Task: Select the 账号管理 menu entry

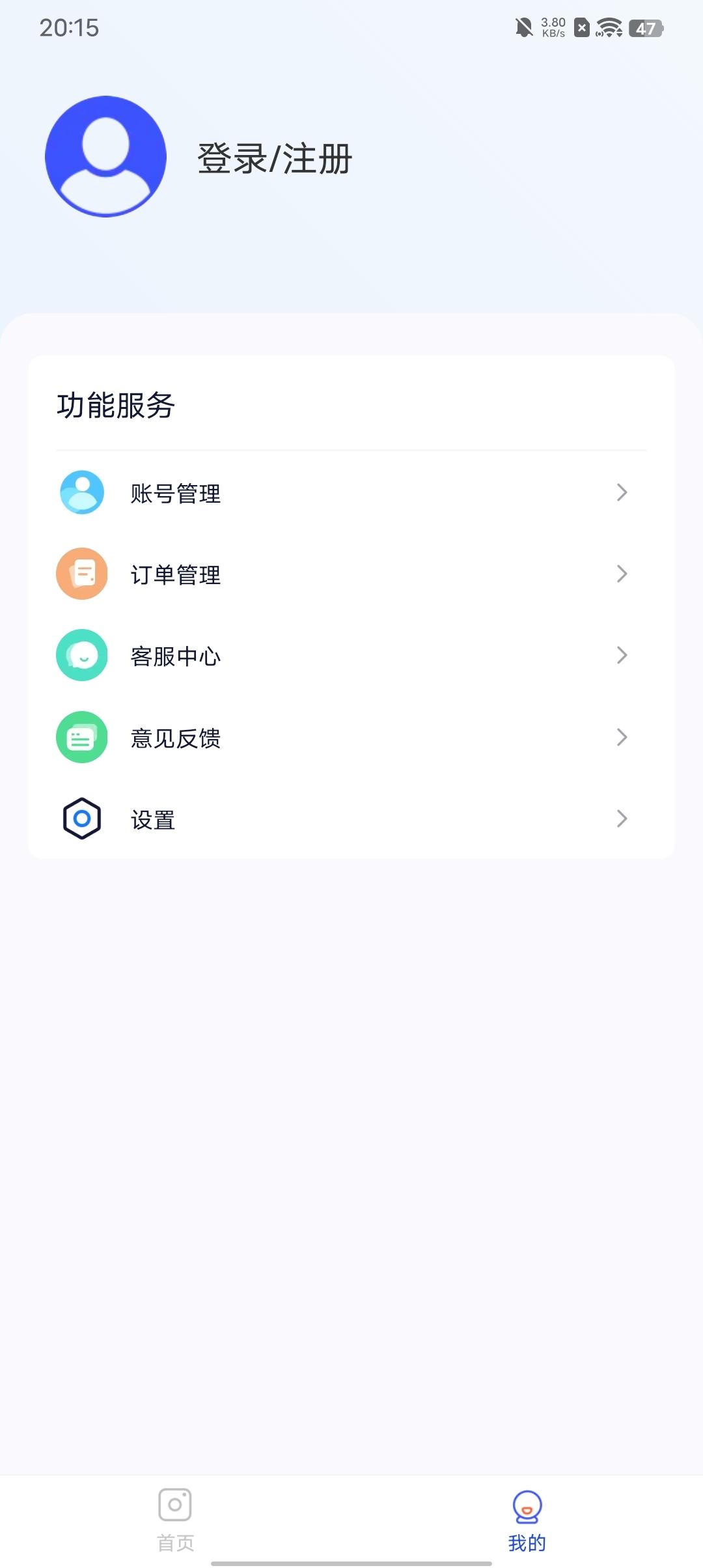Action: click(175, 493)
